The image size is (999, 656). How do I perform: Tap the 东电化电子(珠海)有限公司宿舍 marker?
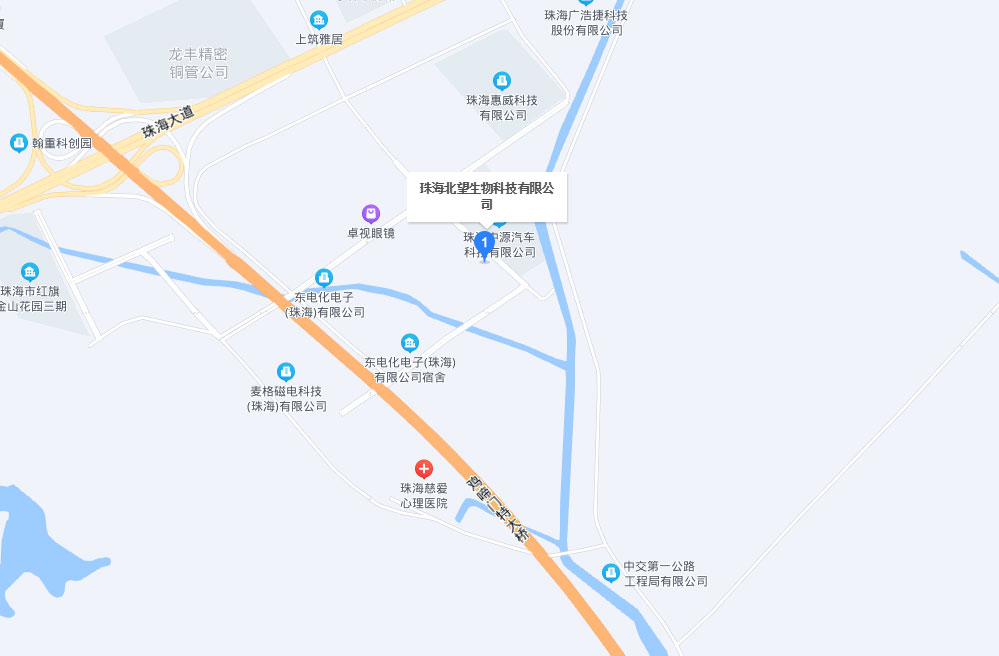coord(410,343)
